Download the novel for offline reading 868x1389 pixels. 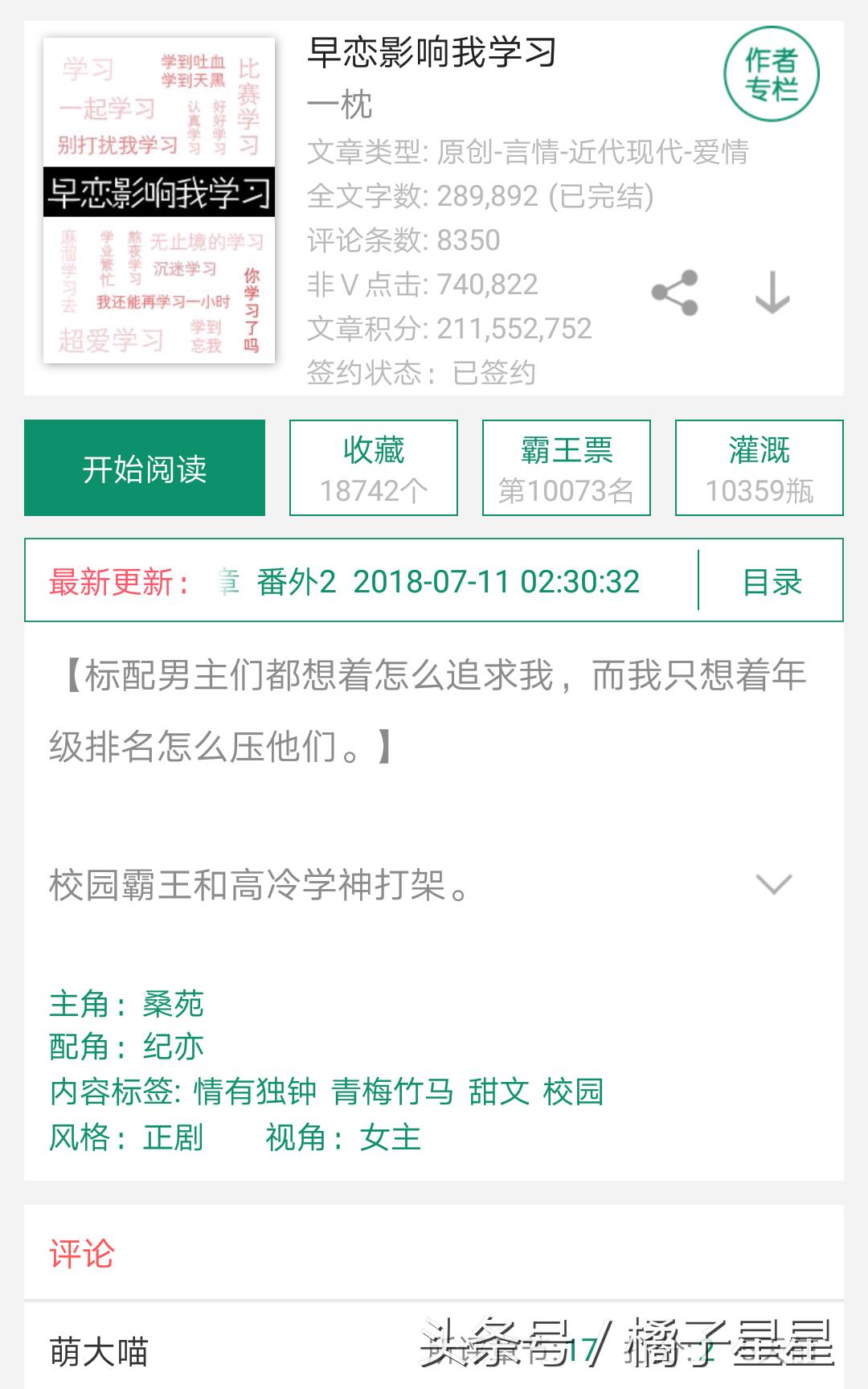[x=772, y=293]
